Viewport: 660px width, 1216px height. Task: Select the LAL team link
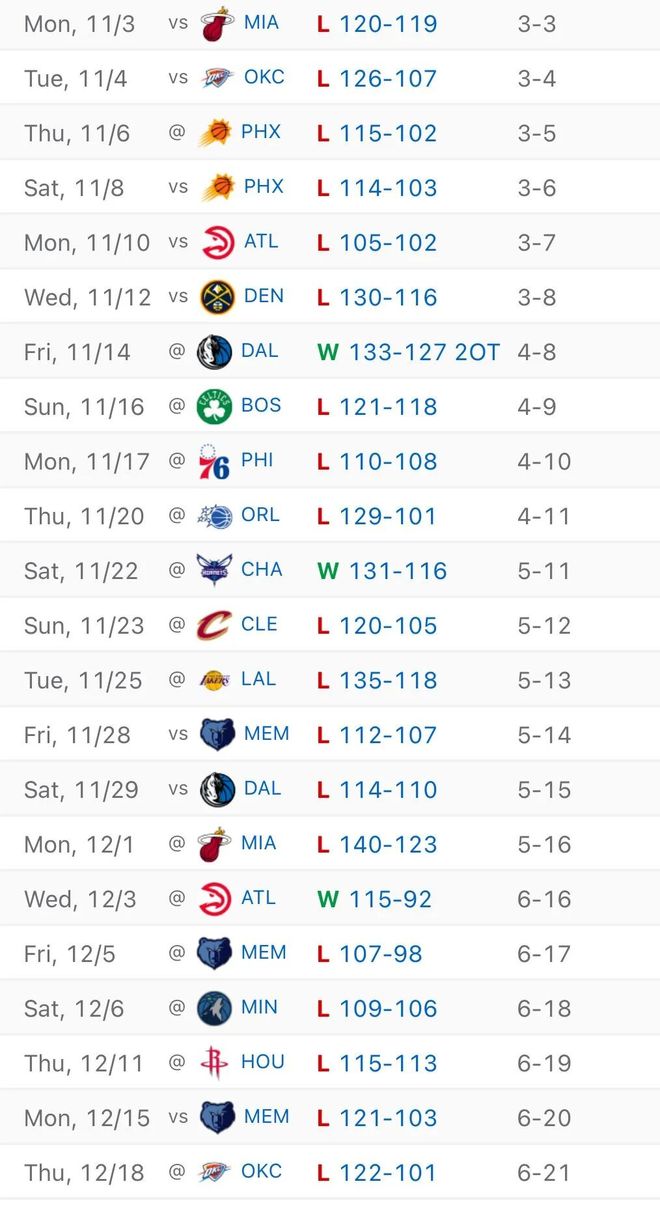(258, 680)
